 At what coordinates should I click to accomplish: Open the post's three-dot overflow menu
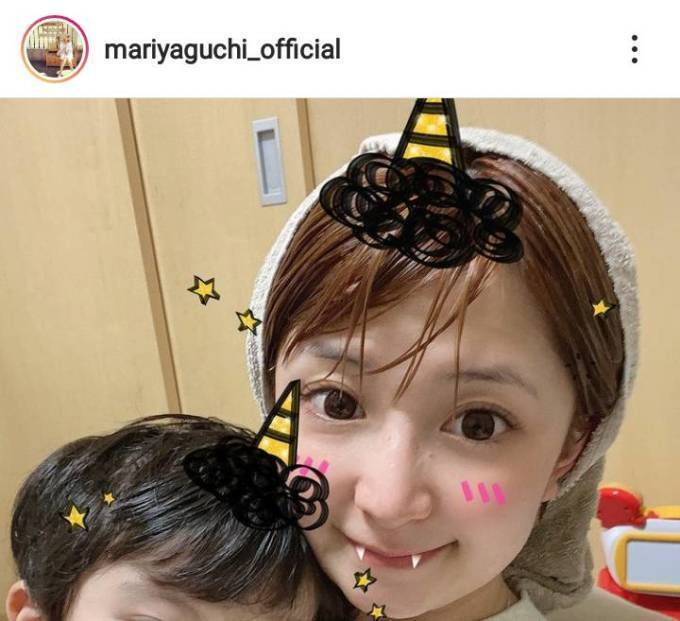[634, 49]
